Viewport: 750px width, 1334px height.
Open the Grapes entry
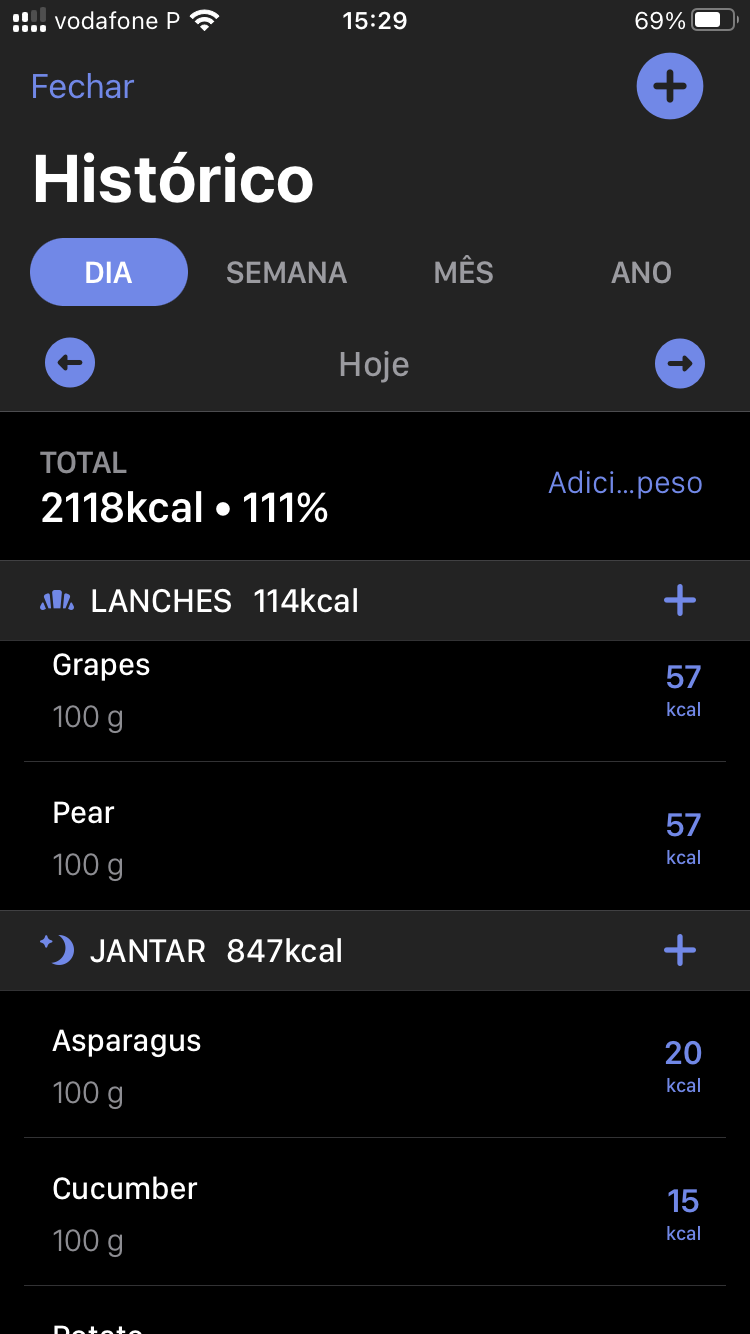tap(374, 692)
